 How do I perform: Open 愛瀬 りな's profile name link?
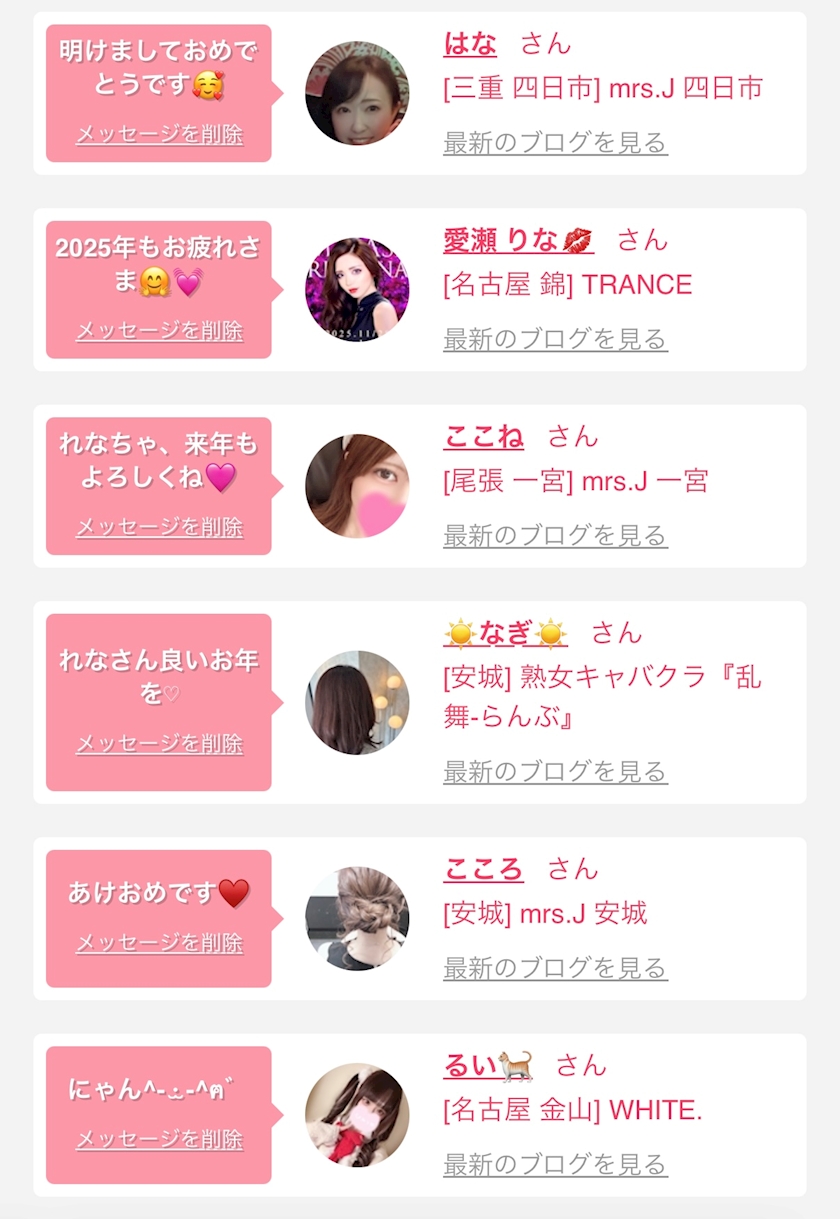(517, 240)
